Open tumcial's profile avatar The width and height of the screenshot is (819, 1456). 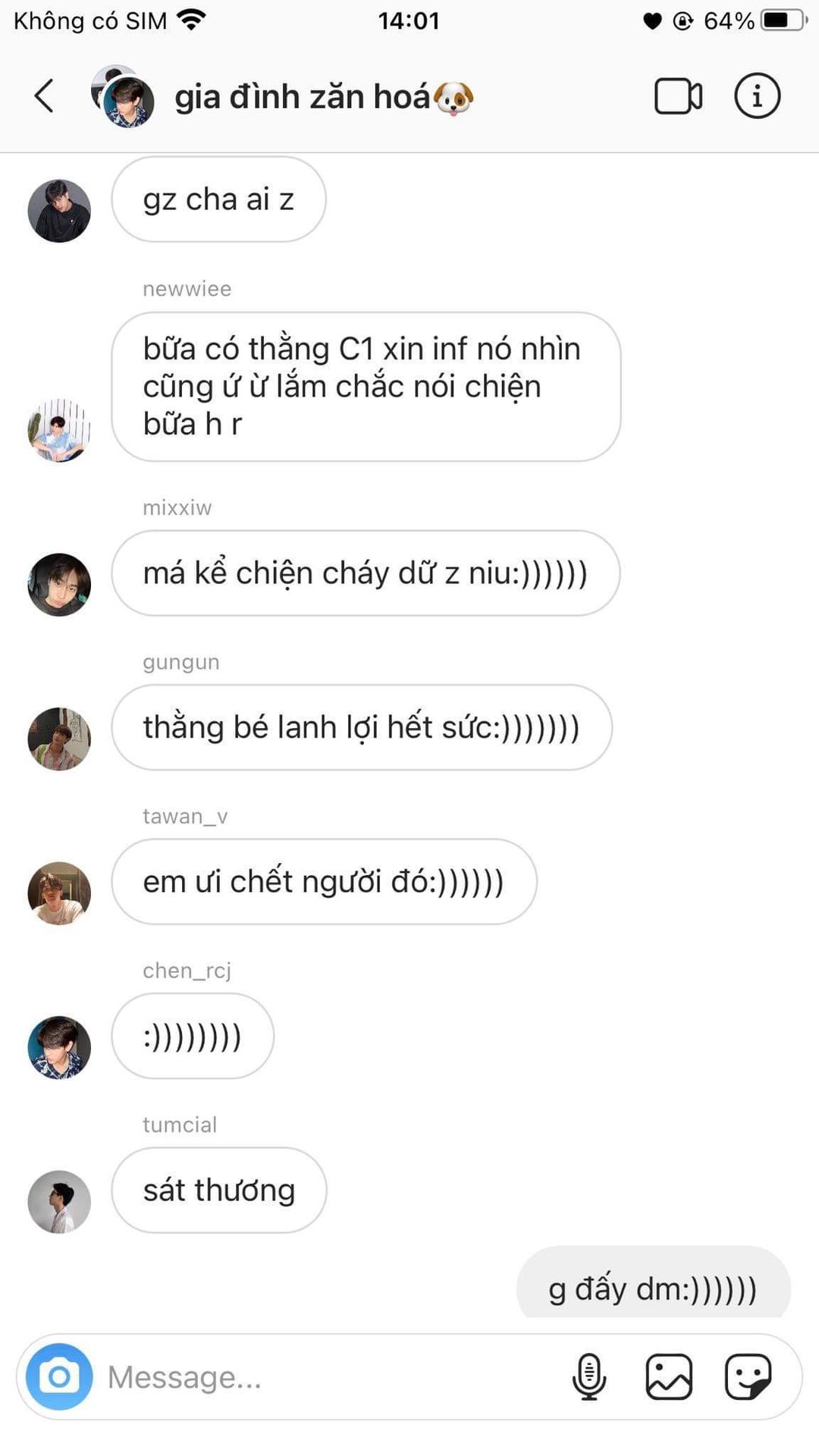tap(59, 1202)
